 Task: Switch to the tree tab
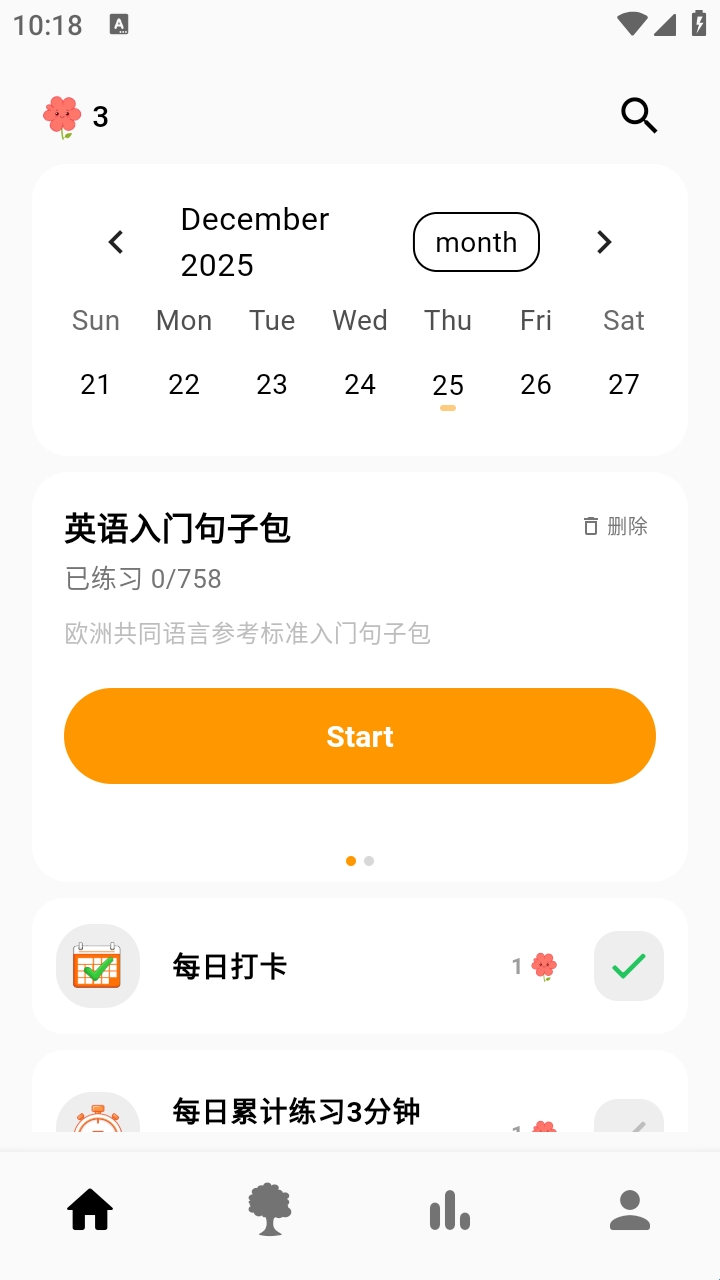coord(270,1210)
